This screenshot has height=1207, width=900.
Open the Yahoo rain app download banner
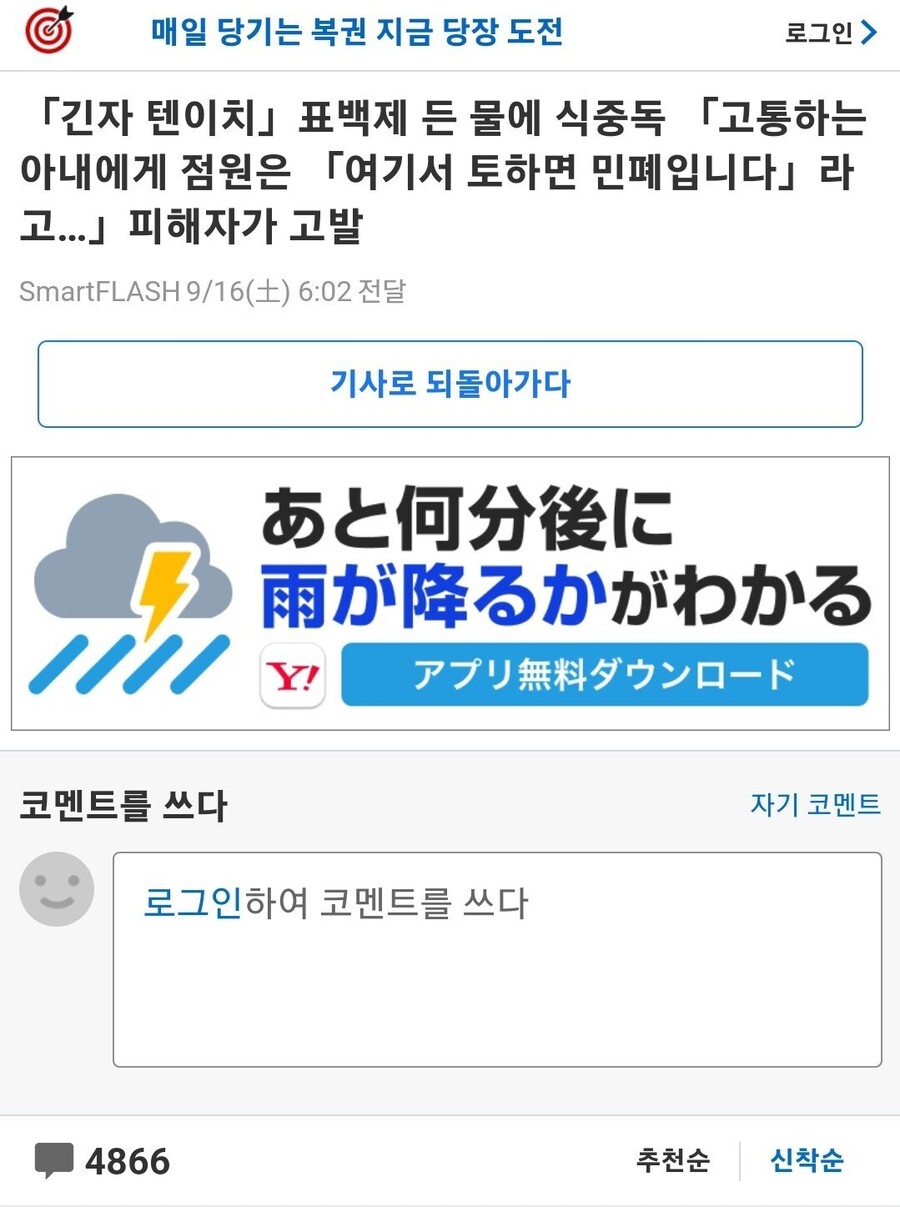click(x=450, y=594)
